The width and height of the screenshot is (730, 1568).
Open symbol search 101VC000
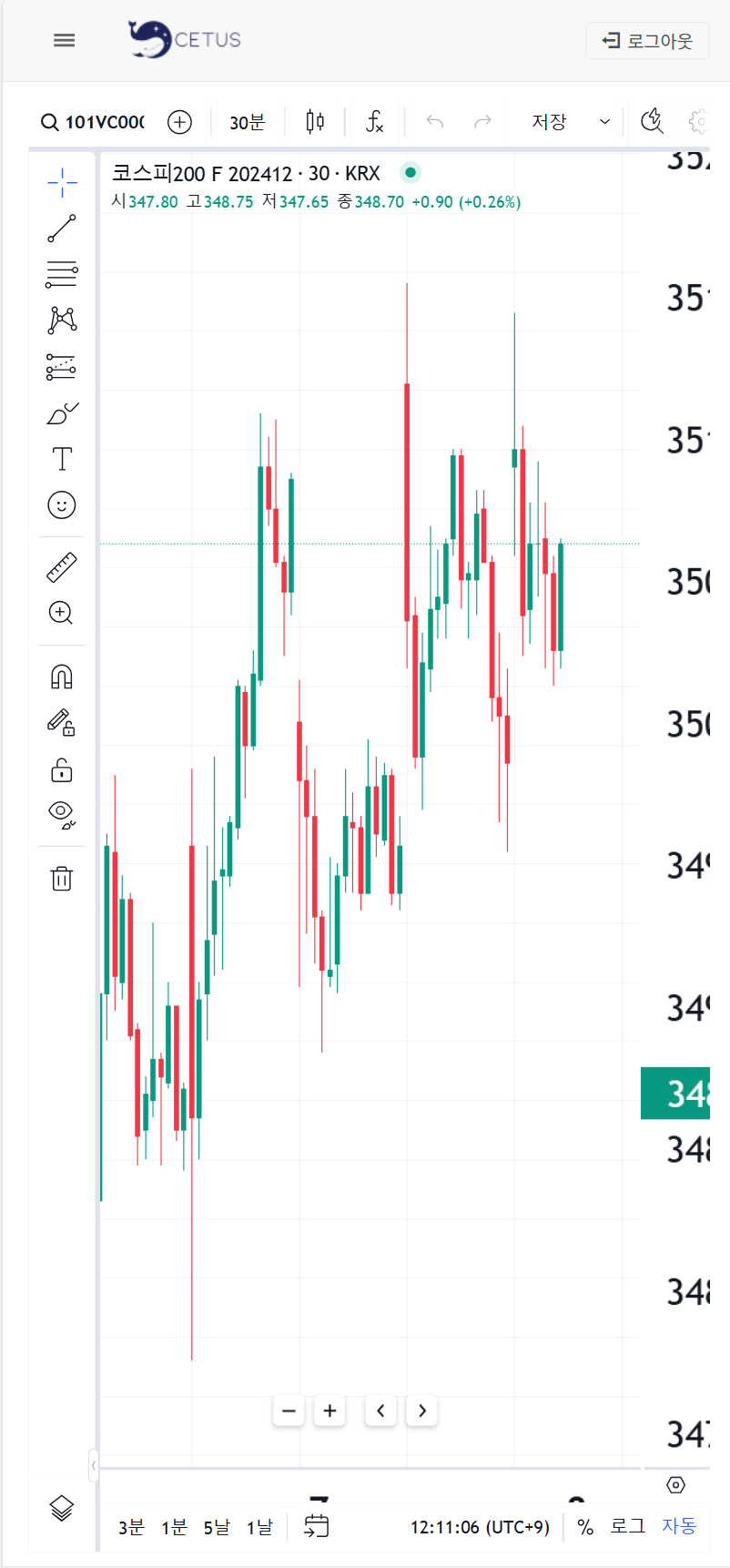(93, 122)
